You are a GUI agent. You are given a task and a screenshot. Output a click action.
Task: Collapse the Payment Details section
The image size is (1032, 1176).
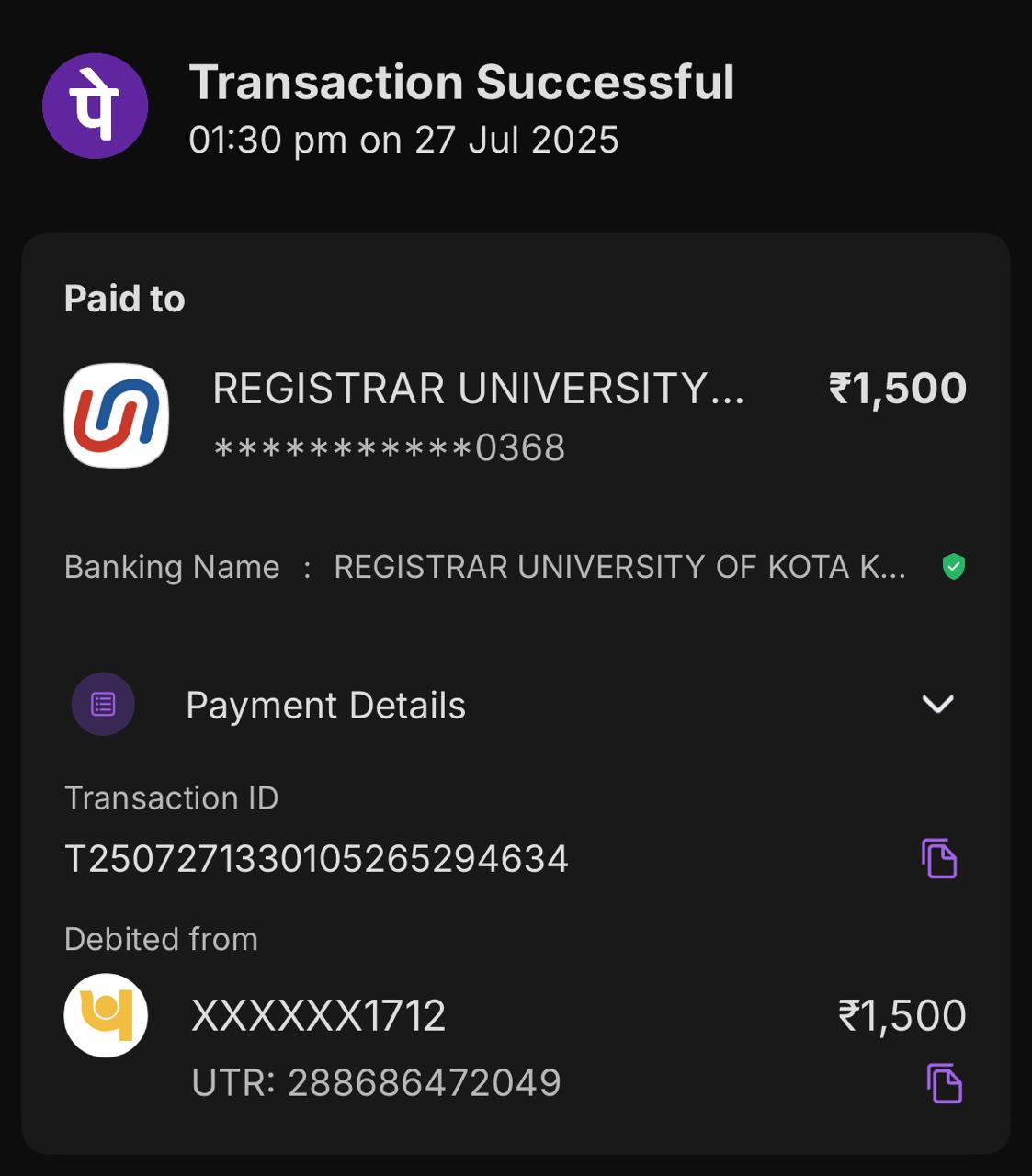[937, 704]
